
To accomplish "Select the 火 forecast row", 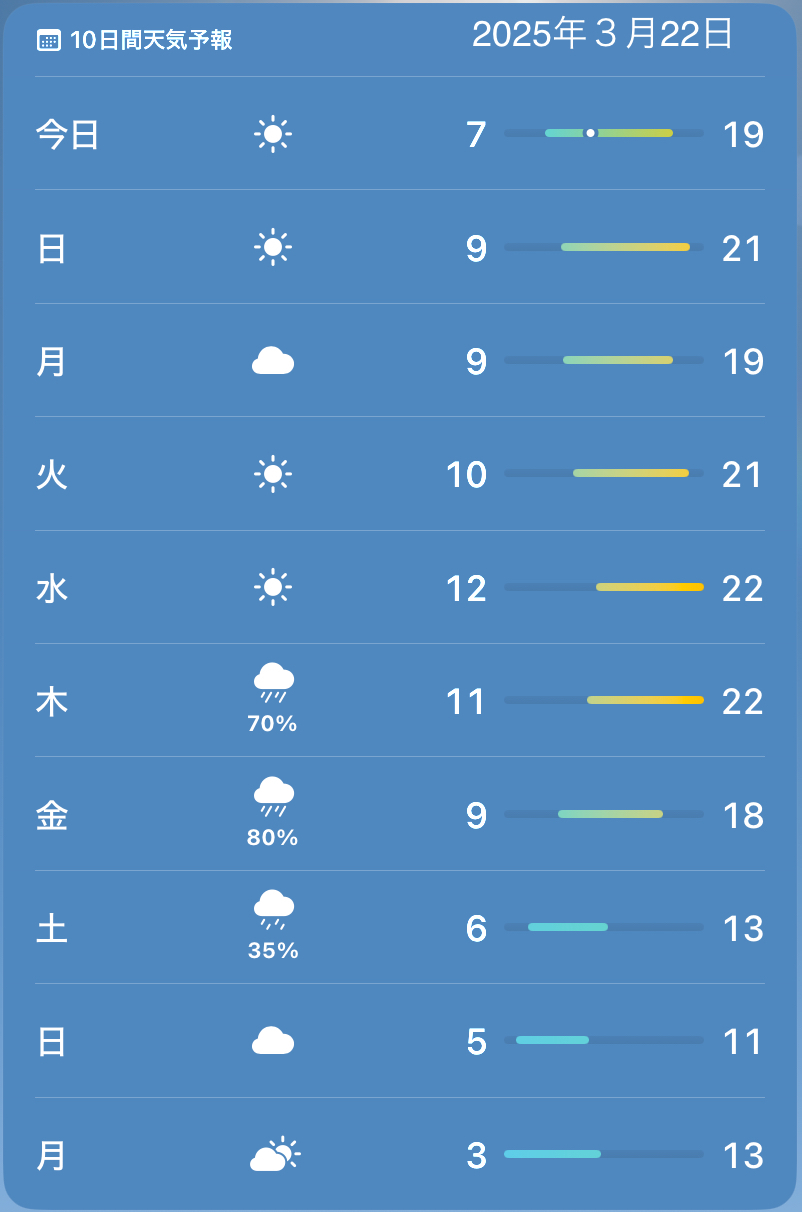I will [400, 474].
